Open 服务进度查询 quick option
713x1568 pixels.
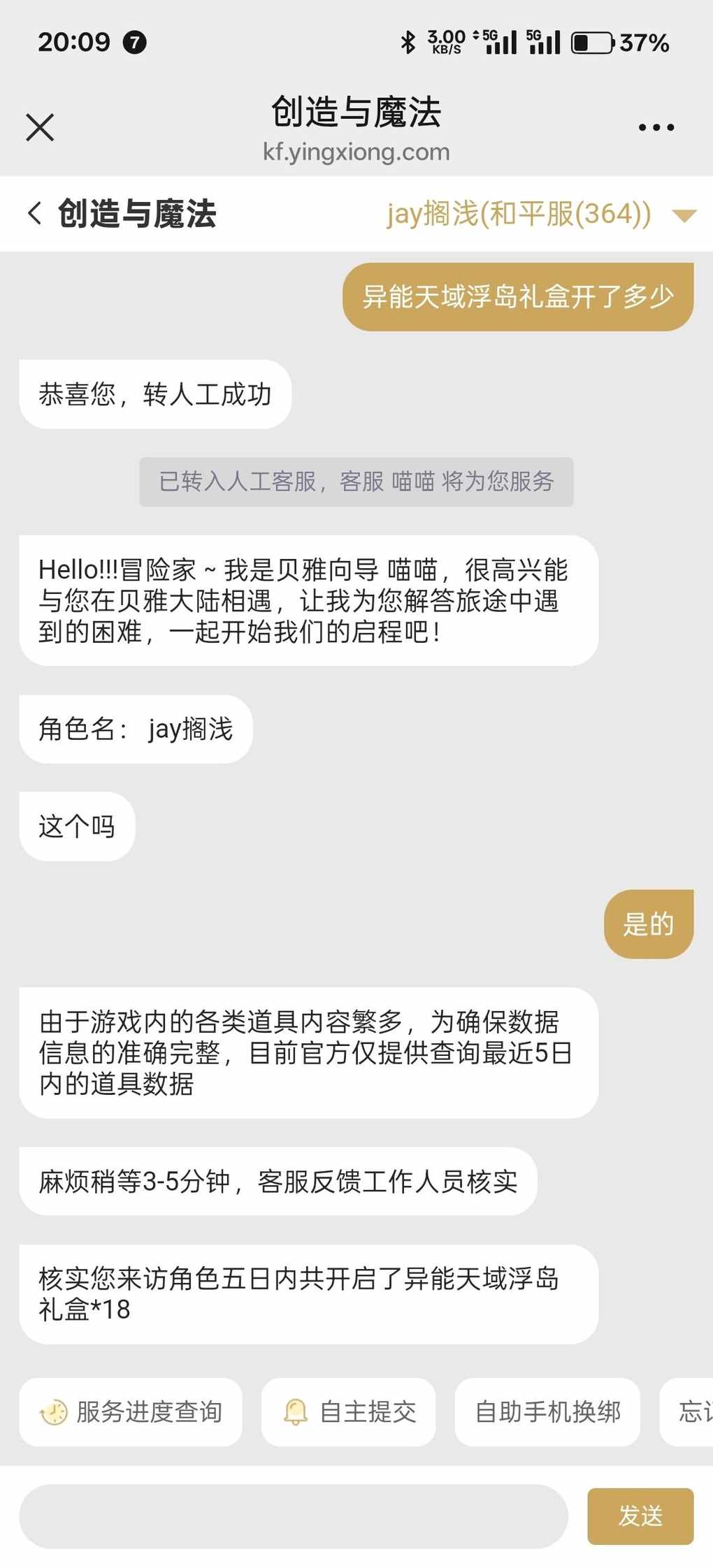coord(131,1411)
